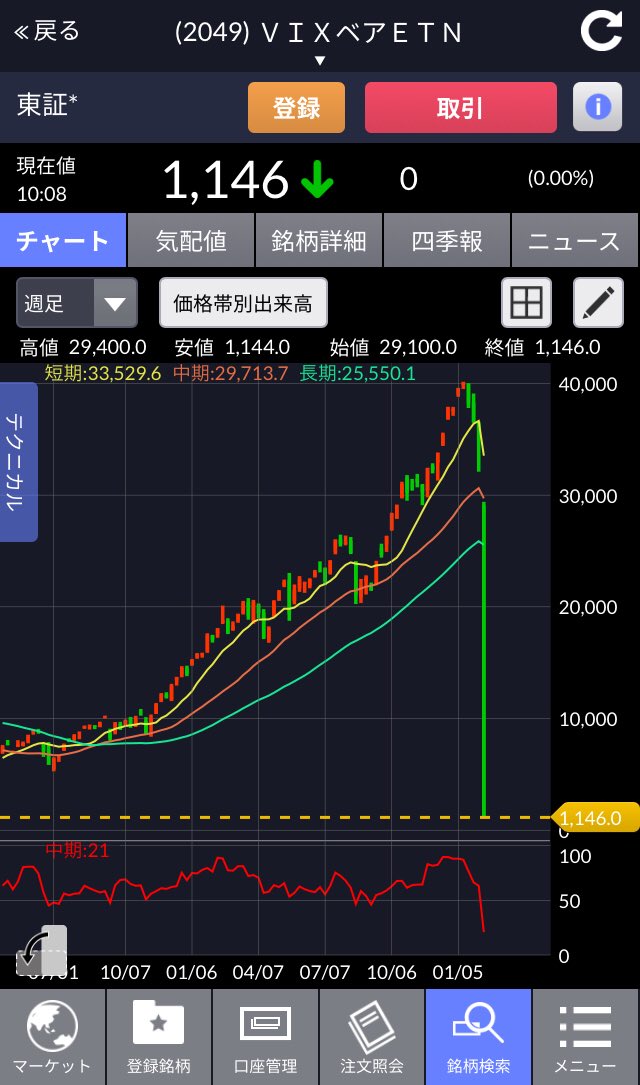Viewport: 640px width, 1085px height.
Task: Go to マーケット in bottom bar
Action: [51, 1037]
